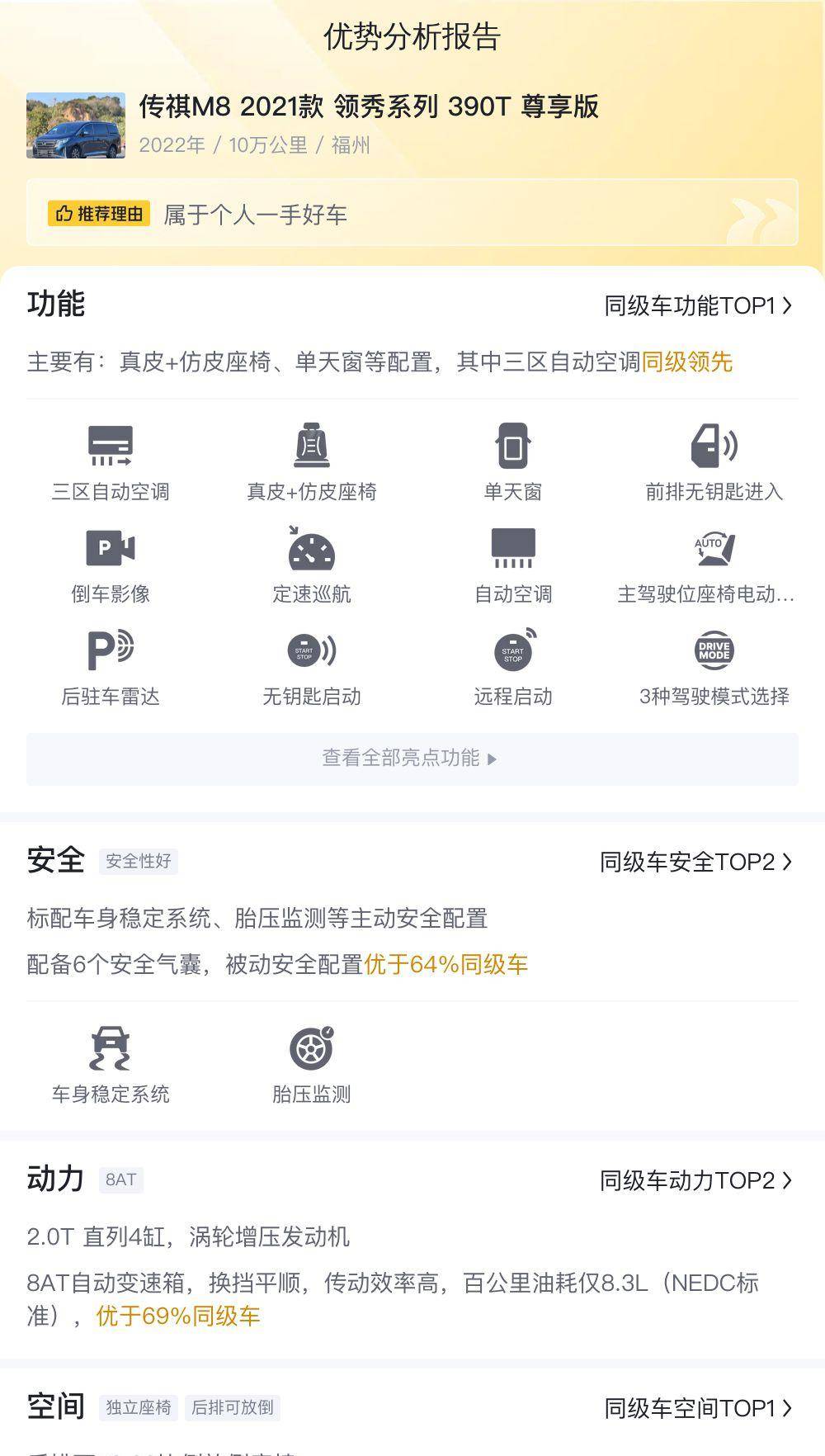
Task: Open the 传祺M8 car photo thumbnail
Action: click(76, 125)
